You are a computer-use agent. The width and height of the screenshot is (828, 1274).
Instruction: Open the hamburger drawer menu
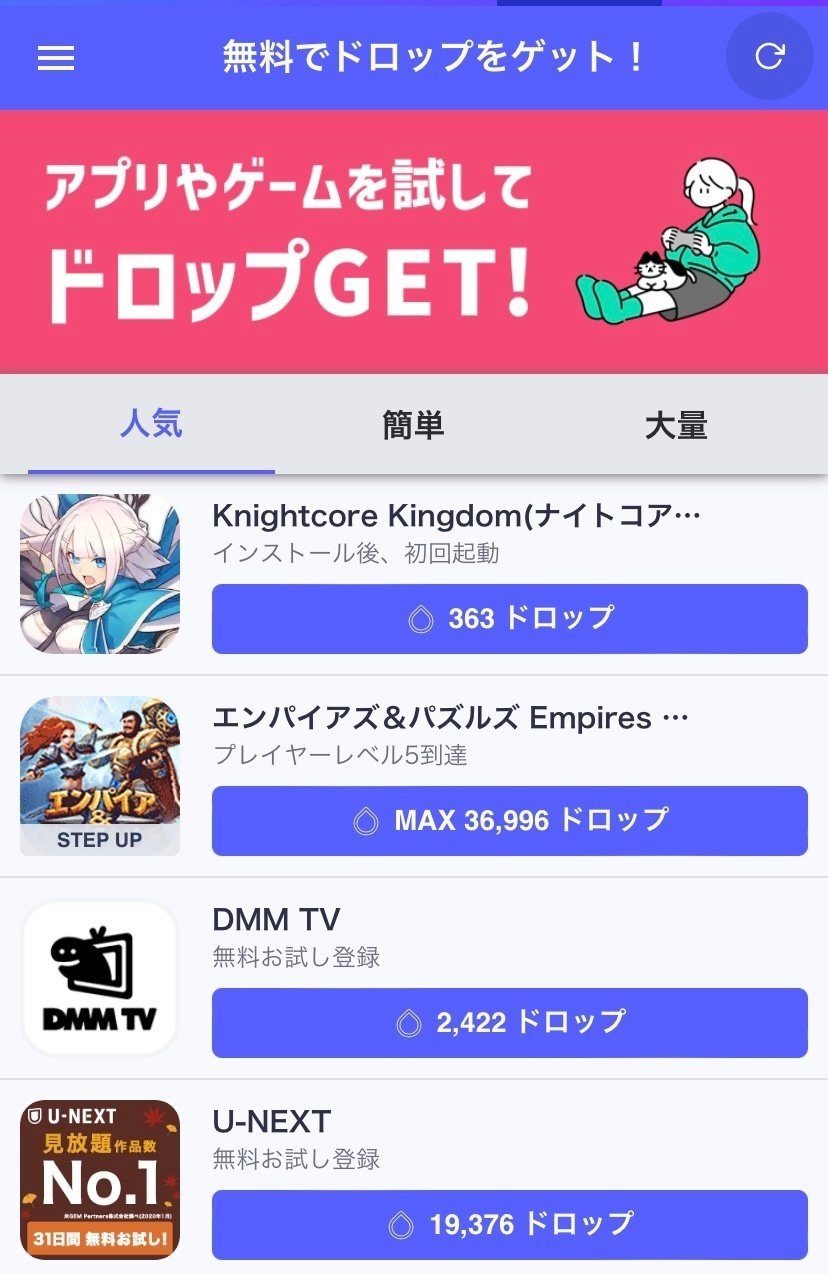pos(56,58)
